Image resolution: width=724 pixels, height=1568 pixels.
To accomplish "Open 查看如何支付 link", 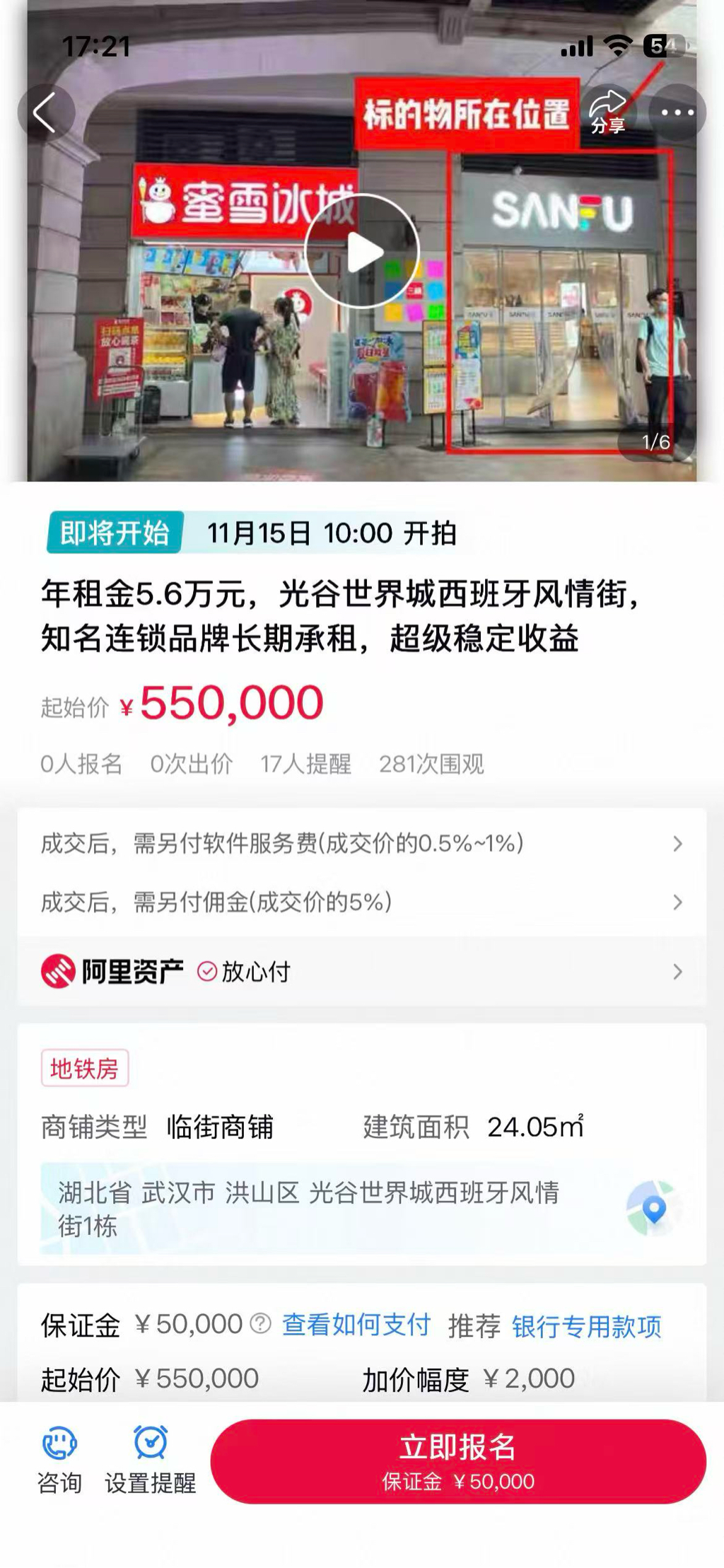I will (x=356, y=1324).
